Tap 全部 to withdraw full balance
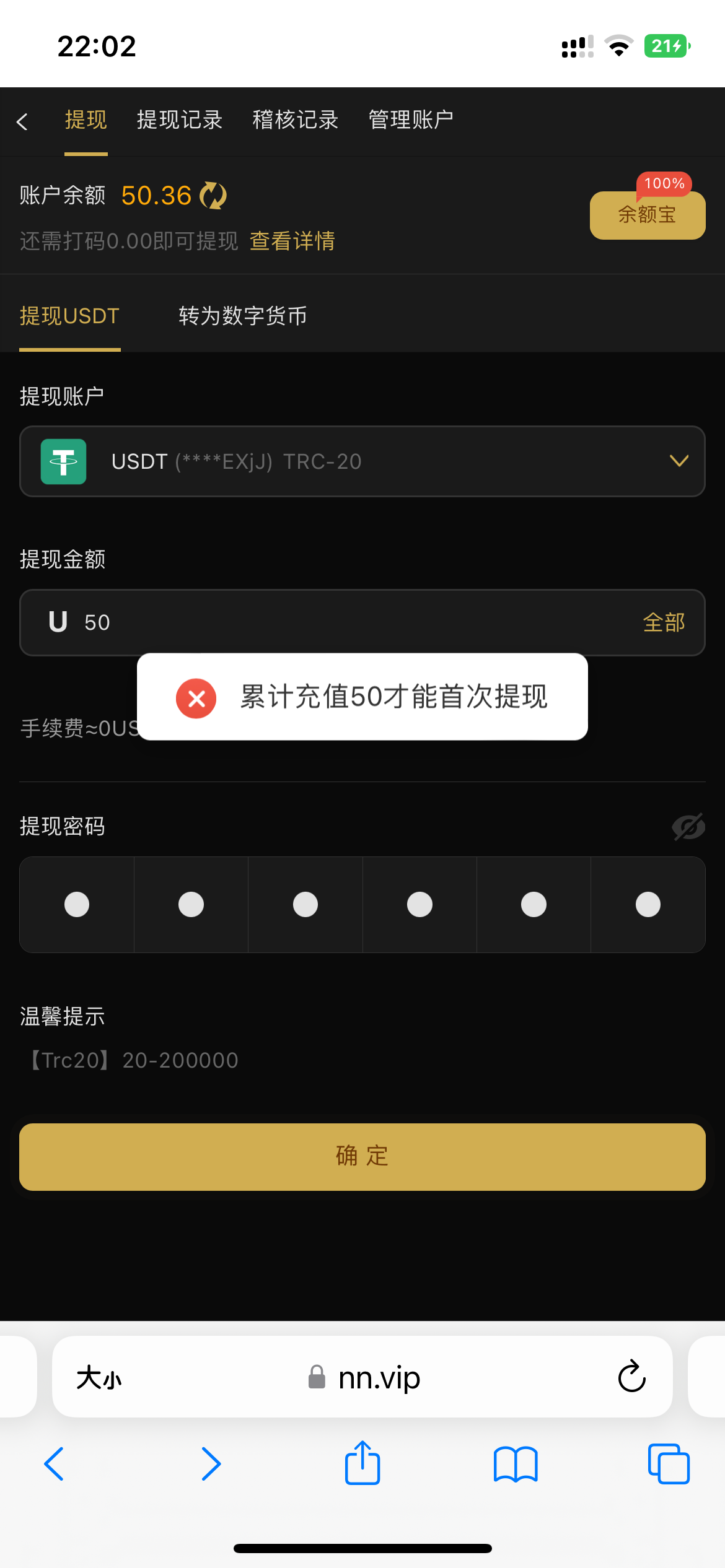 pos(664,622)
